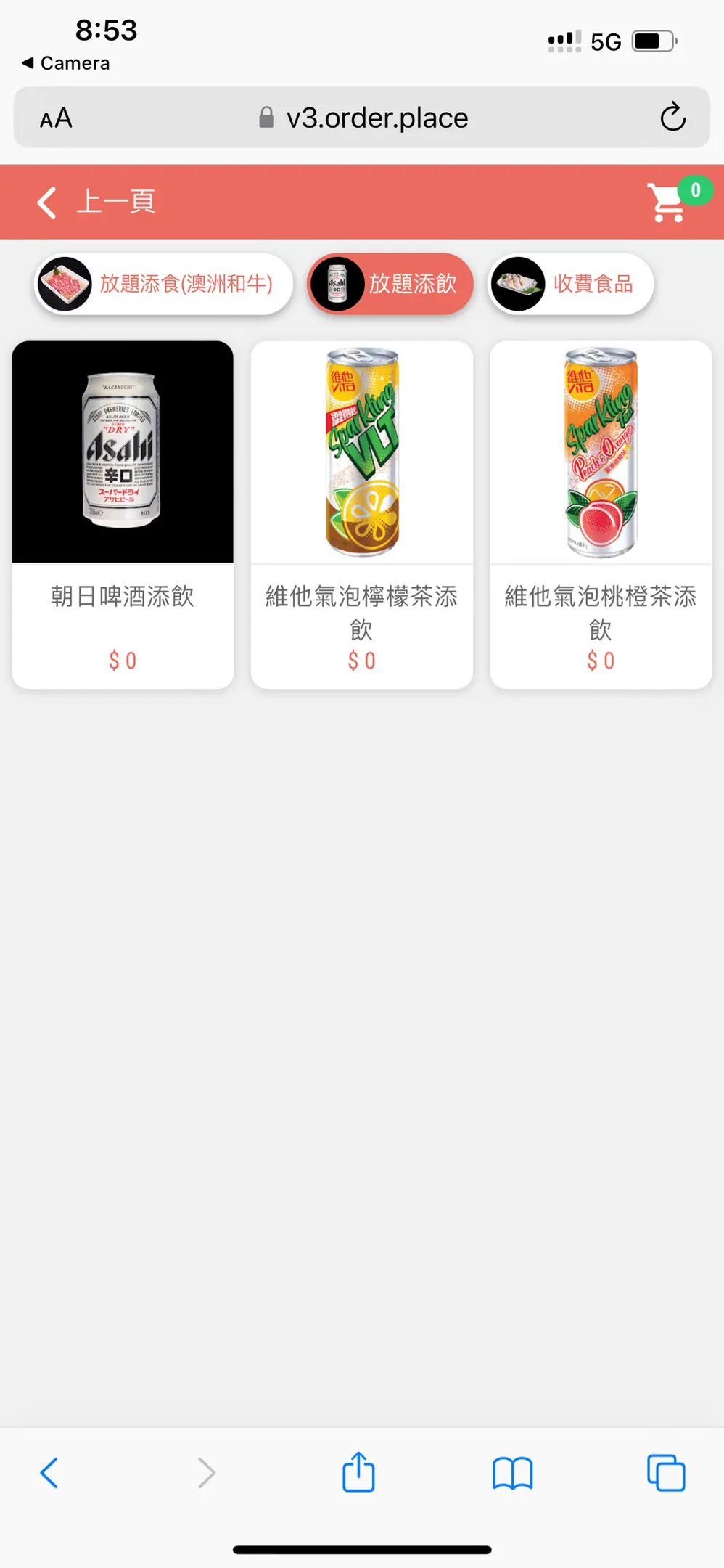This screenshot has height=1568, width=724.
Task: Pick the 維他氣泡桃橙茶添飲 card
Action: 601,514
